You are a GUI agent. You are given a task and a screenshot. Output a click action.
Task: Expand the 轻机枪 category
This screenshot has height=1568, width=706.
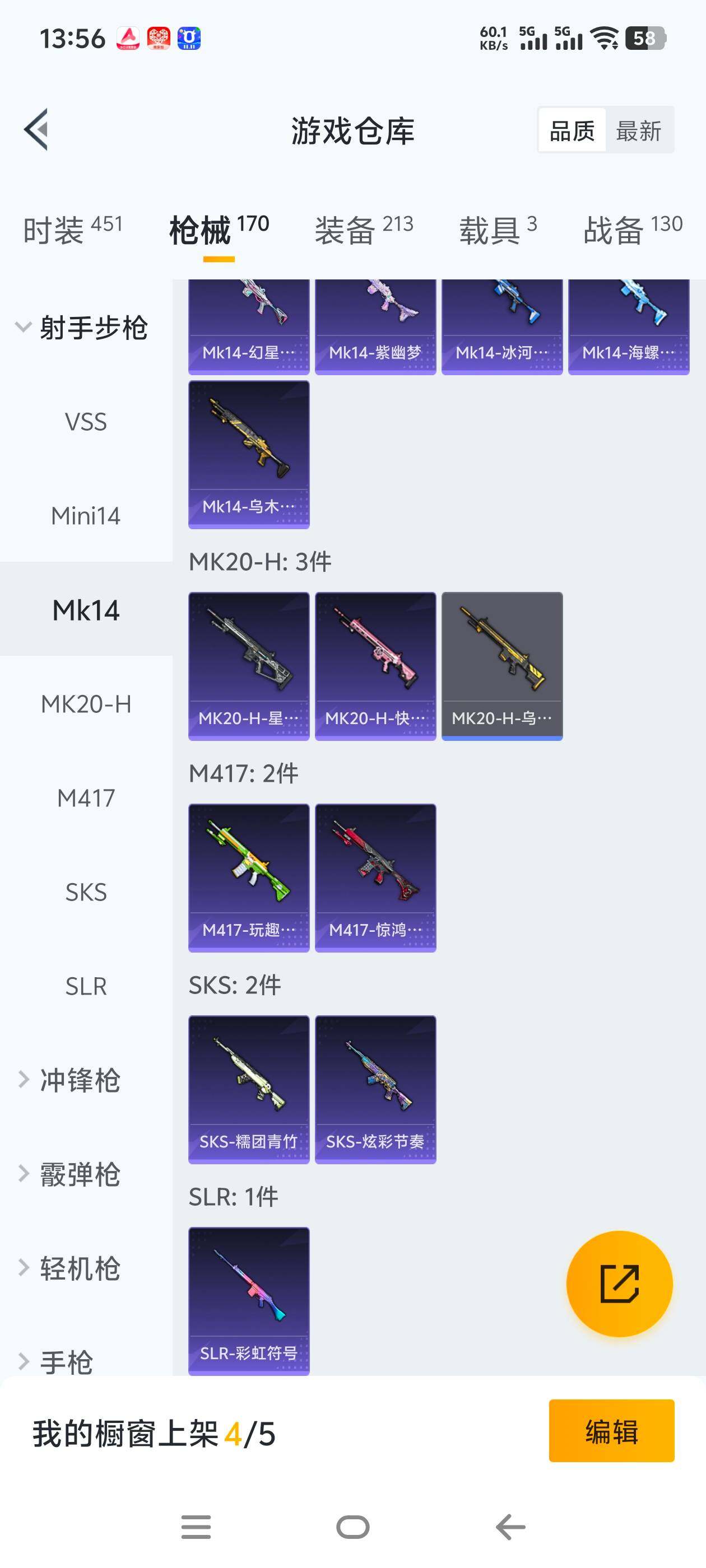pyautogui.click(x=79, y=1268)
